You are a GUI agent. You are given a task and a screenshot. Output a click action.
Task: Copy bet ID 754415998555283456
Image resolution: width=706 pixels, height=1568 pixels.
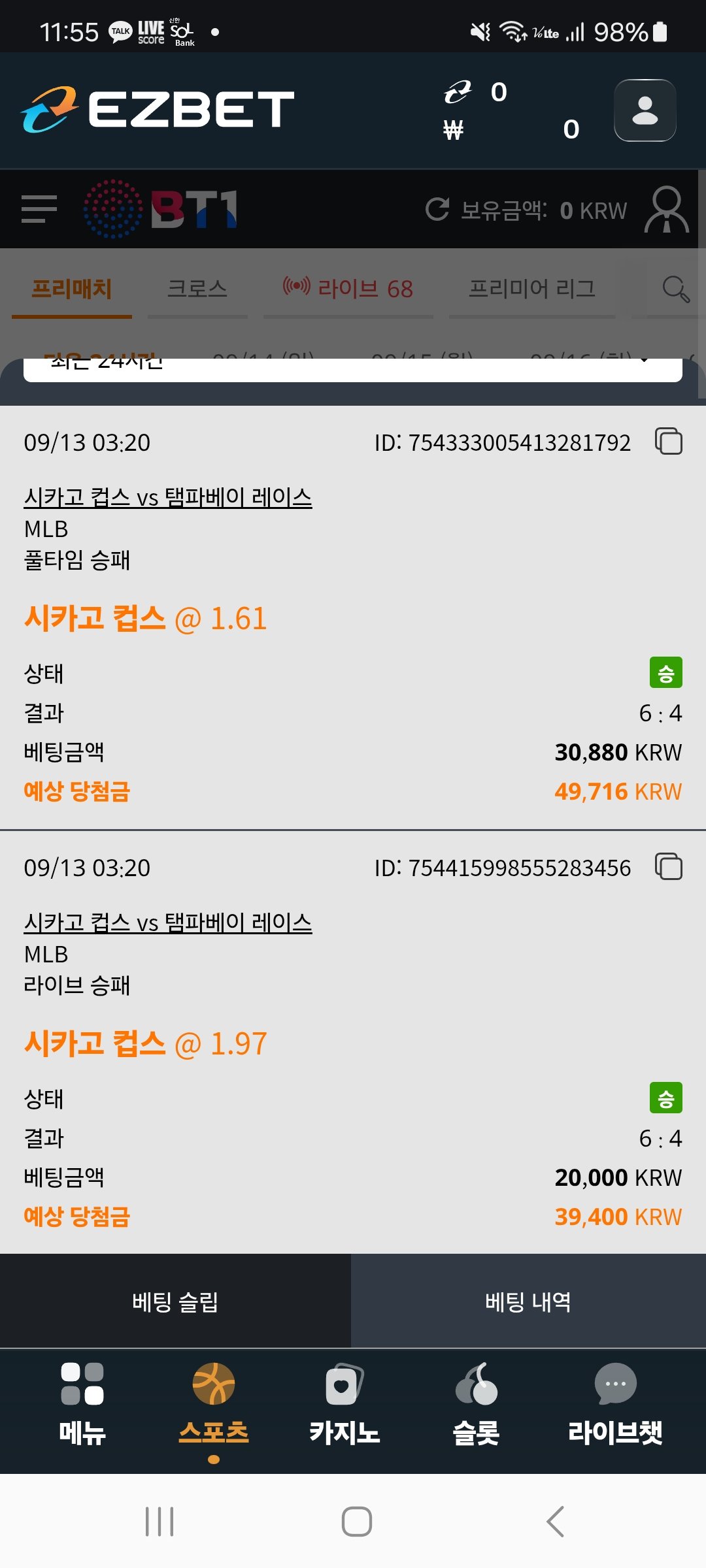coord(668,867)
